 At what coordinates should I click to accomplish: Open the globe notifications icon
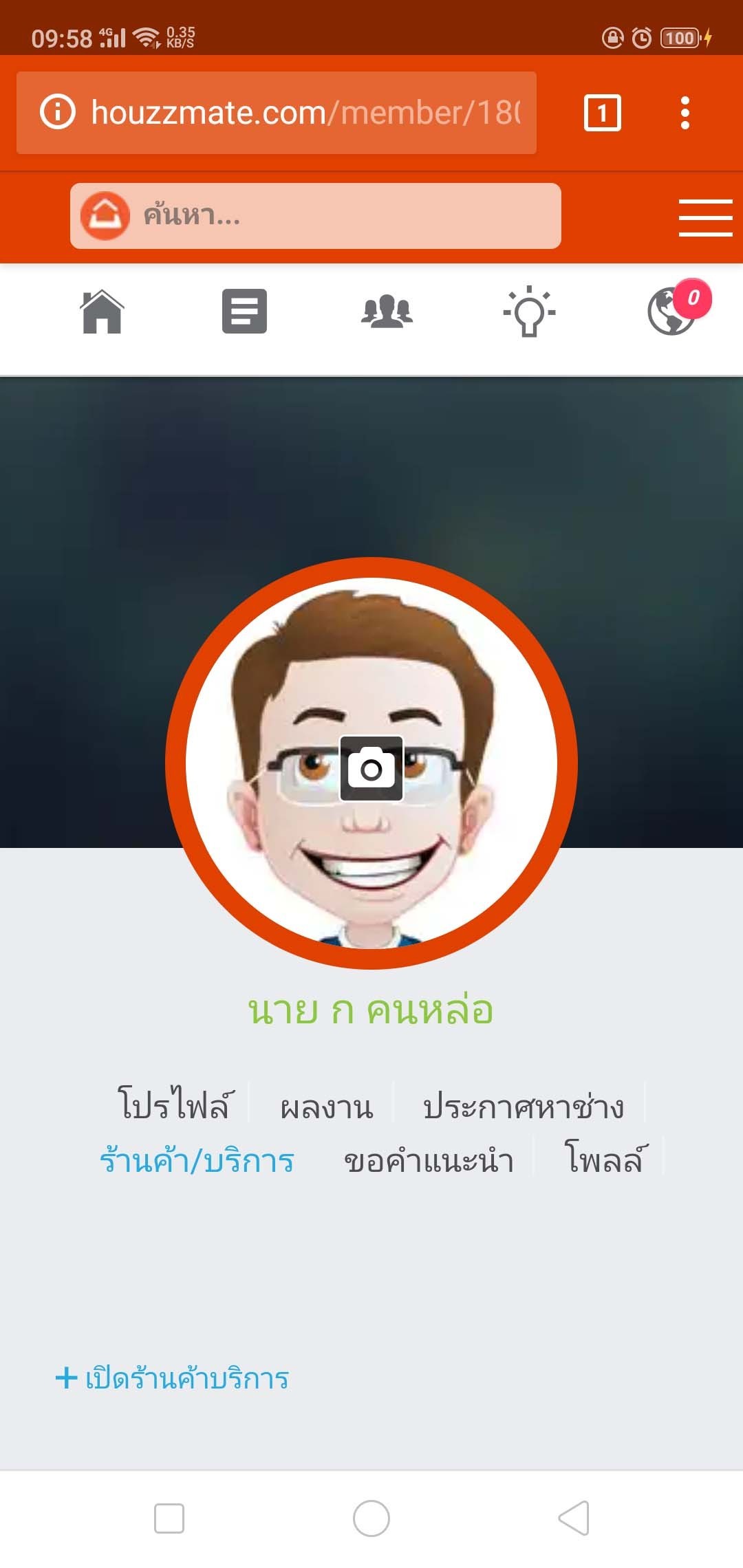click(x=672, y=311)
